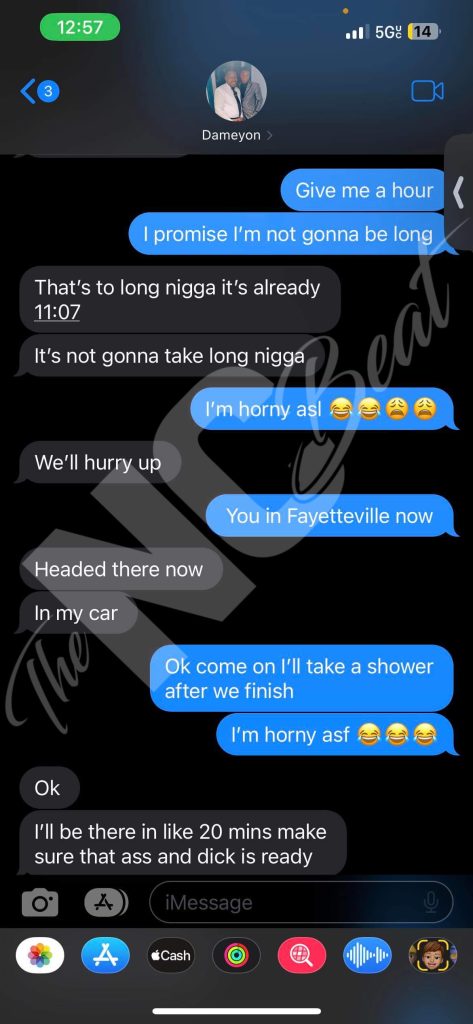This screenshot has width=473, height=1024.
Task: Open the Fitness activity rings app
Action: (236, 955)
